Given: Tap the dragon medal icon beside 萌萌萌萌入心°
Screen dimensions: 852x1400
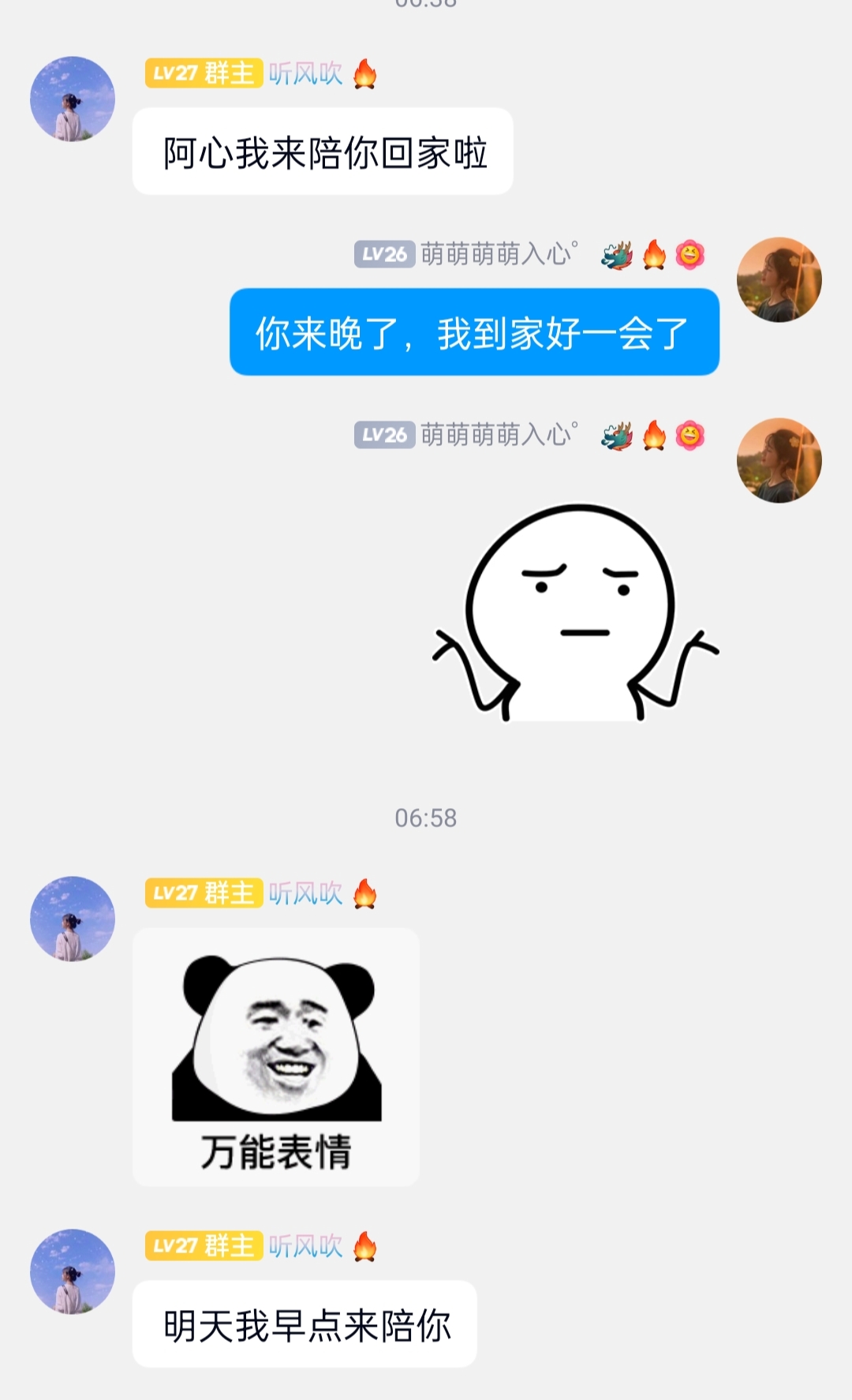Looking at the screenshot, I should [619, 253].
